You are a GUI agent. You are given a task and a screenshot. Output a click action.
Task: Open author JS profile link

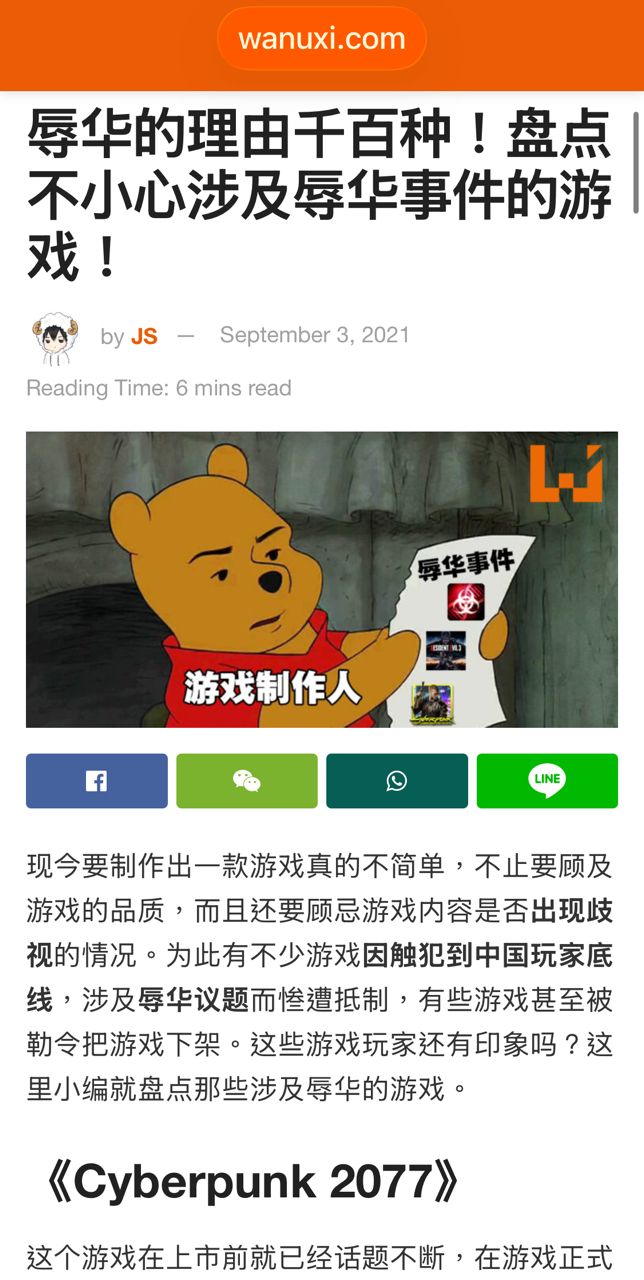[x=144, y=336]
